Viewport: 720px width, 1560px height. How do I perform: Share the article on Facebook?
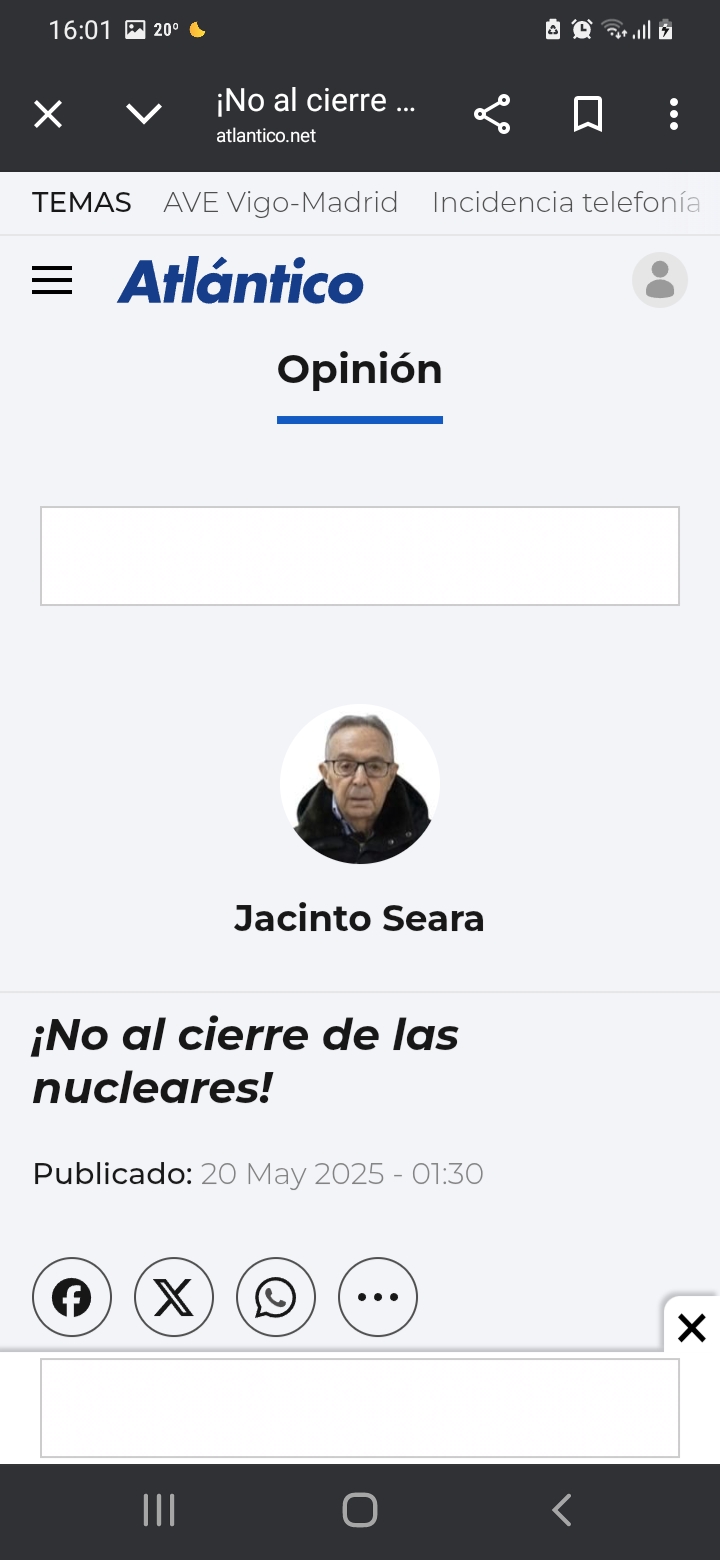(72, 1298)
